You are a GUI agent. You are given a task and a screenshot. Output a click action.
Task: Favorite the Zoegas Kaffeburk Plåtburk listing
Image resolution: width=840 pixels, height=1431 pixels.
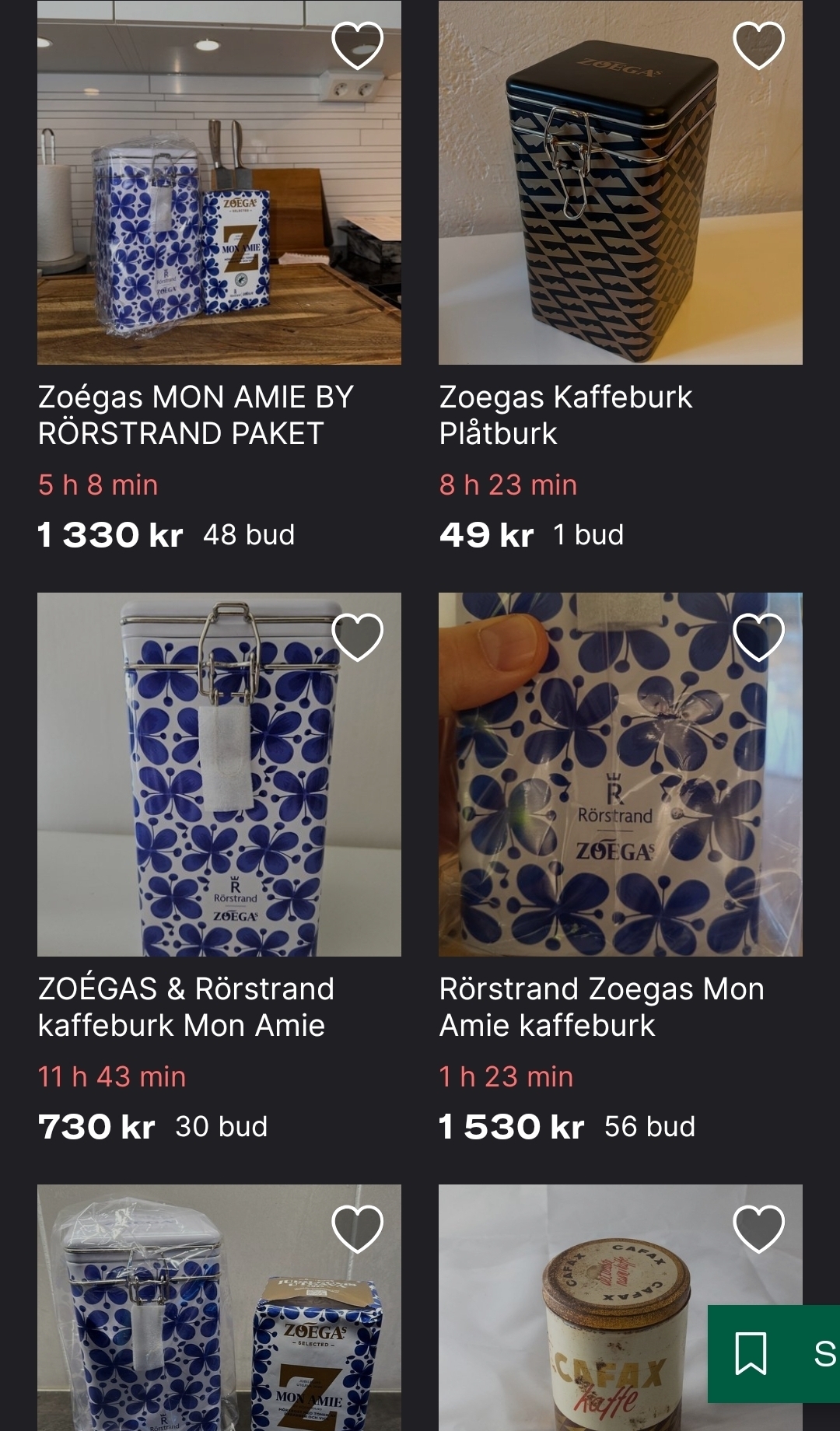click(758, 45)
